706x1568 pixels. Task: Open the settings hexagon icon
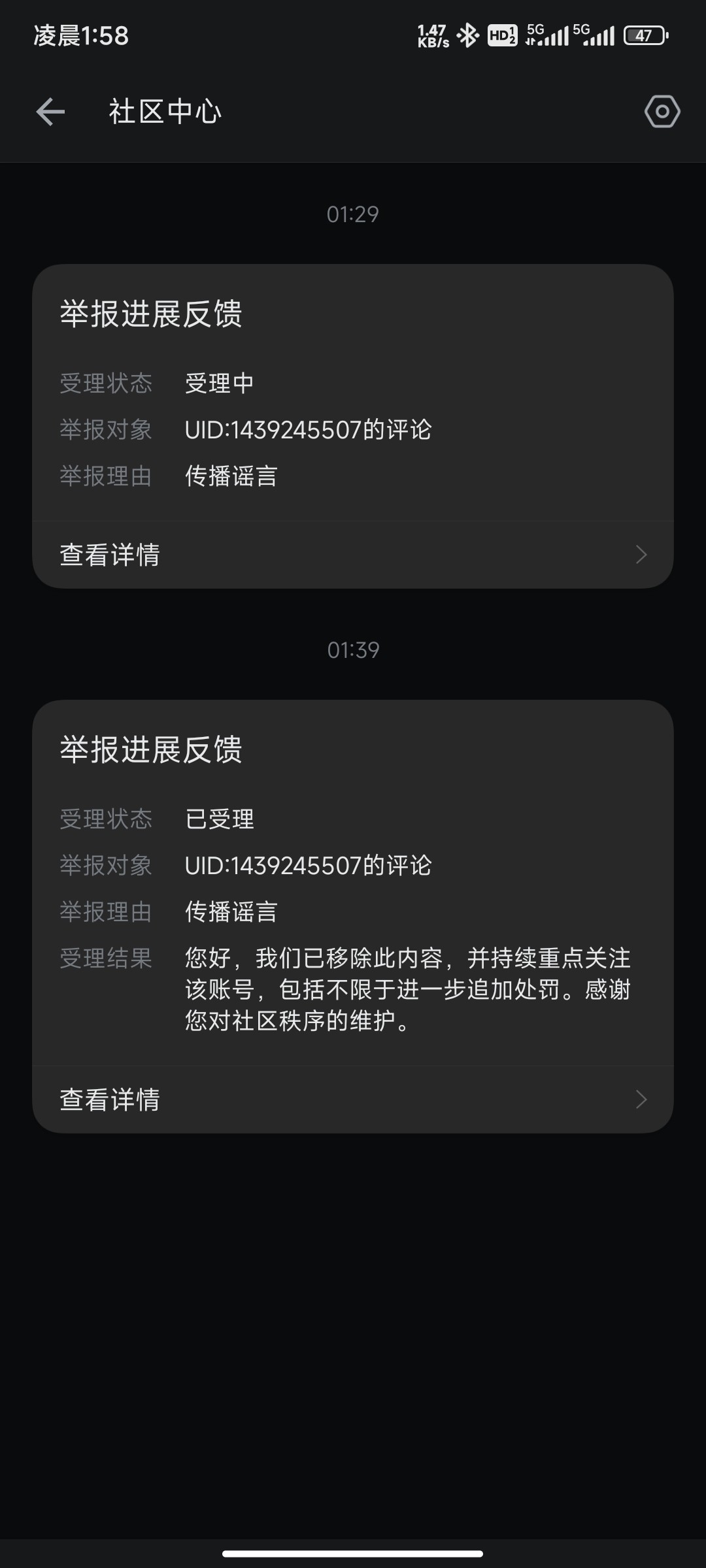pyautogui.click(x=662, y=112)
